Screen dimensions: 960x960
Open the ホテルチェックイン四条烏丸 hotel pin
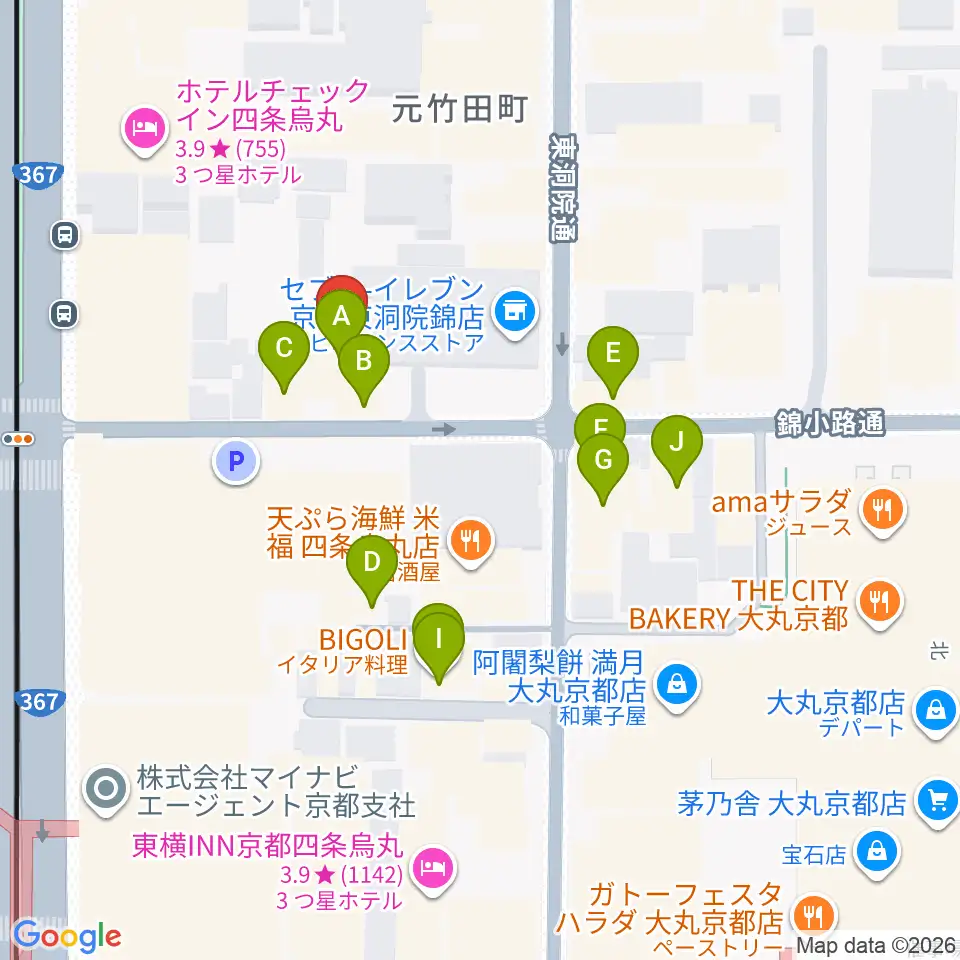(144, 130)
